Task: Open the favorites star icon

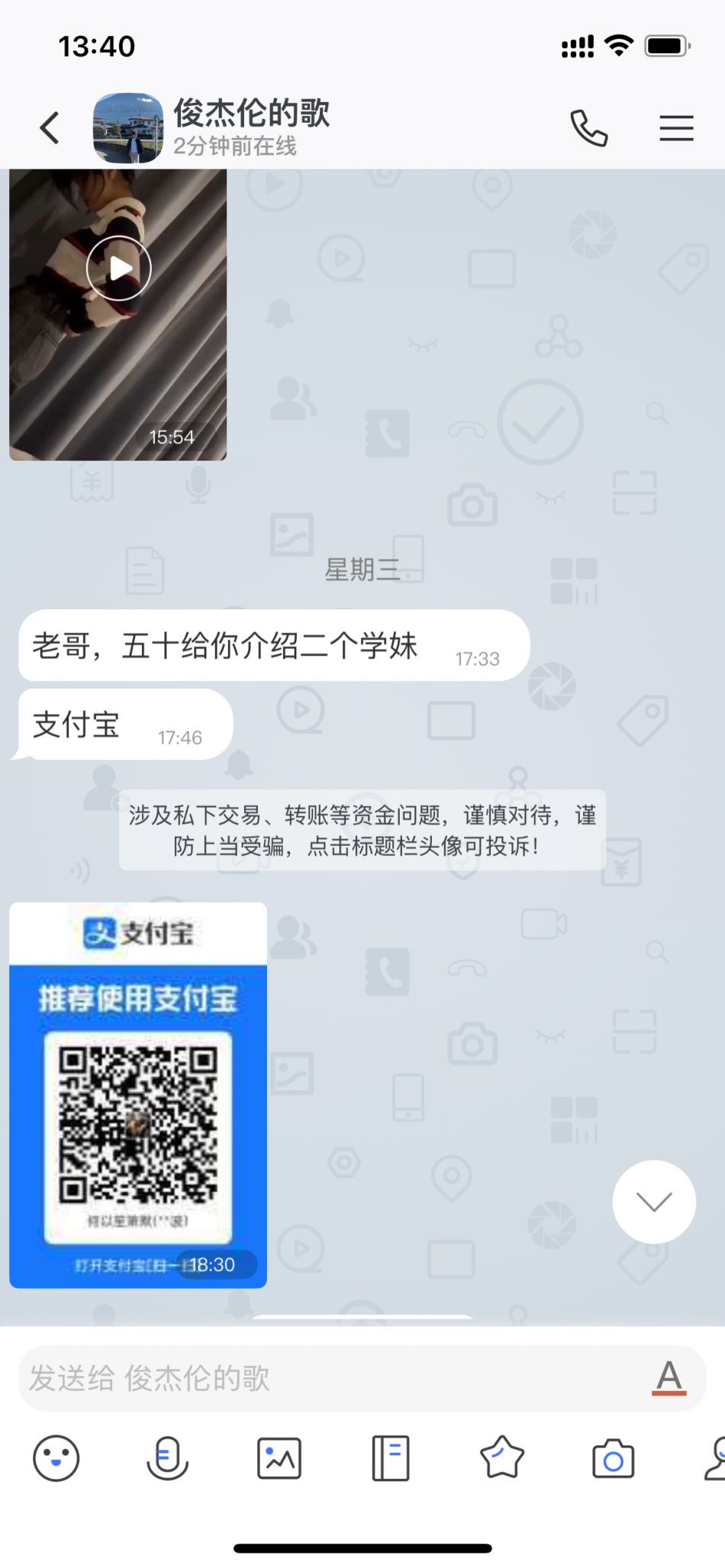Action: [x=501, y=1458]
